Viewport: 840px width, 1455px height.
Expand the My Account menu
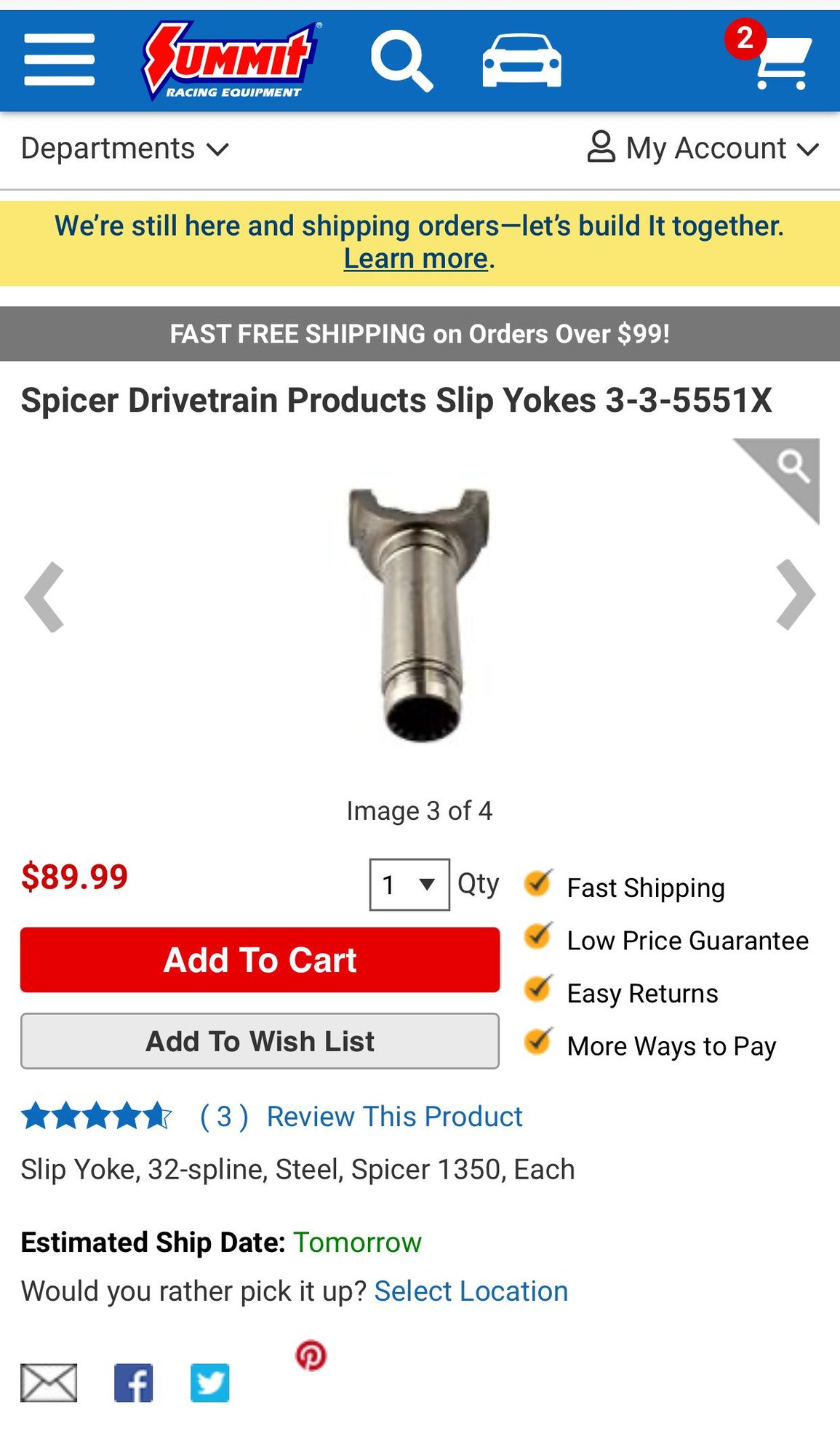703,148
